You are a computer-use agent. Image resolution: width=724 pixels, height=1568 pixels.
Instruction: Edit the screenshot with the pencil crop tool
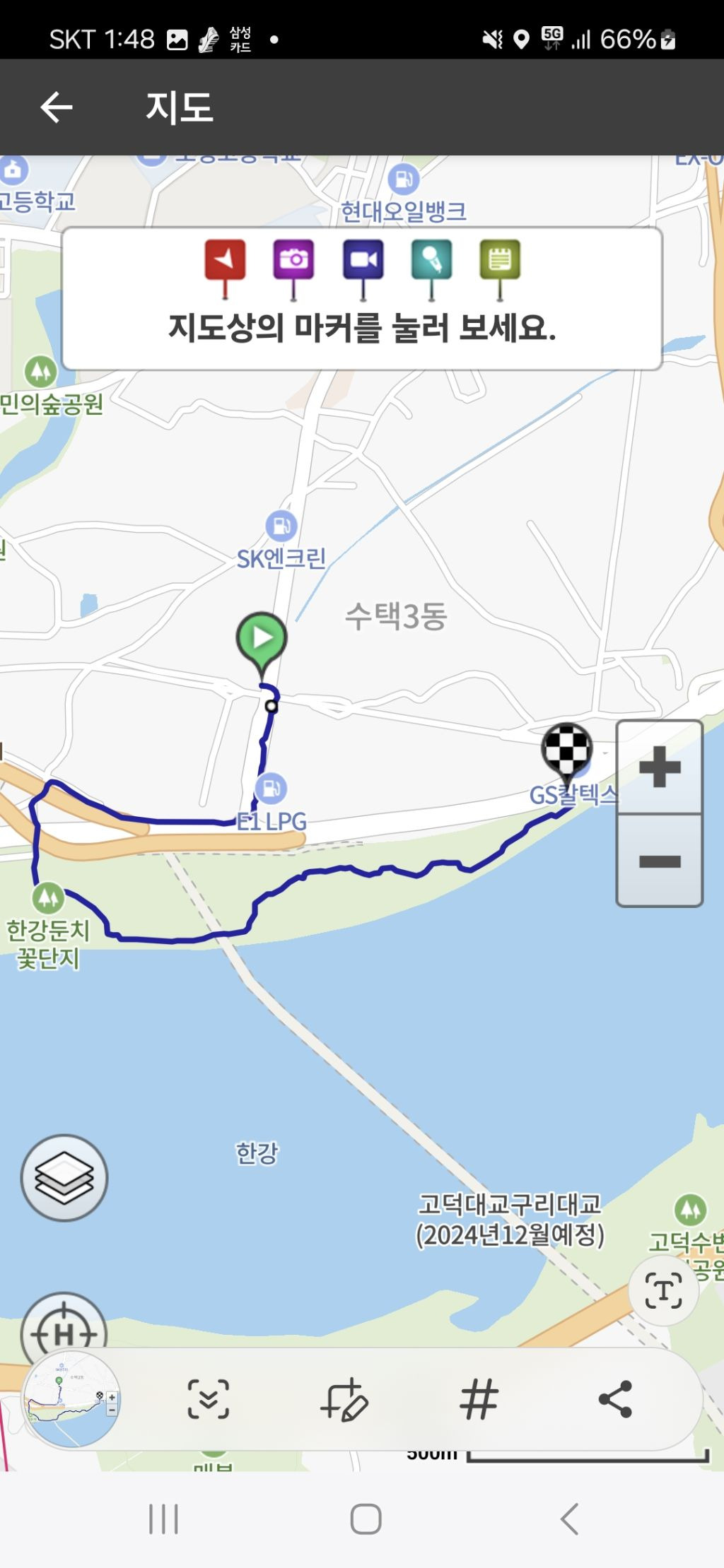[344, 1398]
